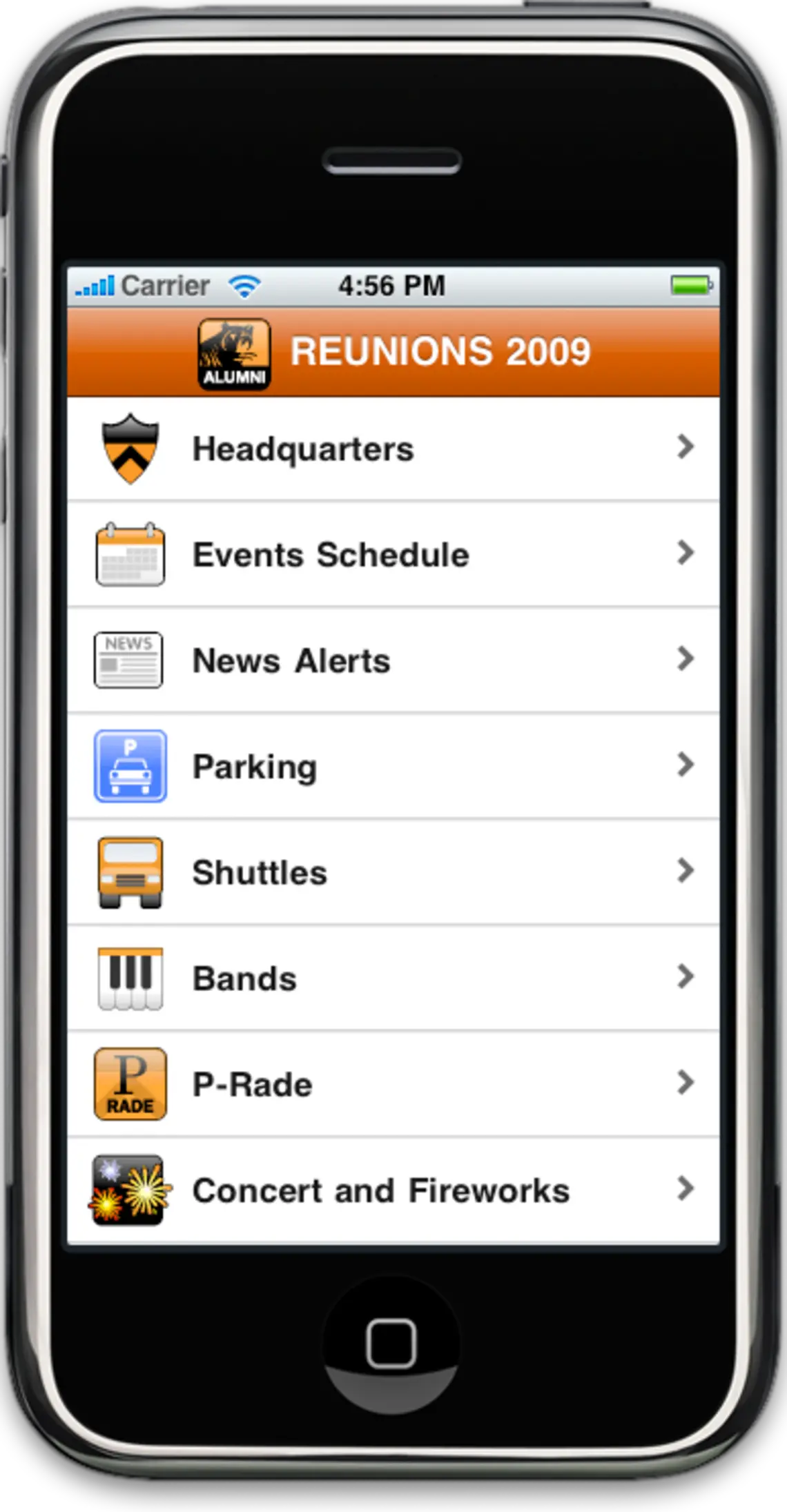Select the Parking row
Screen dimensions: 787x1512
tap(392, 766)
